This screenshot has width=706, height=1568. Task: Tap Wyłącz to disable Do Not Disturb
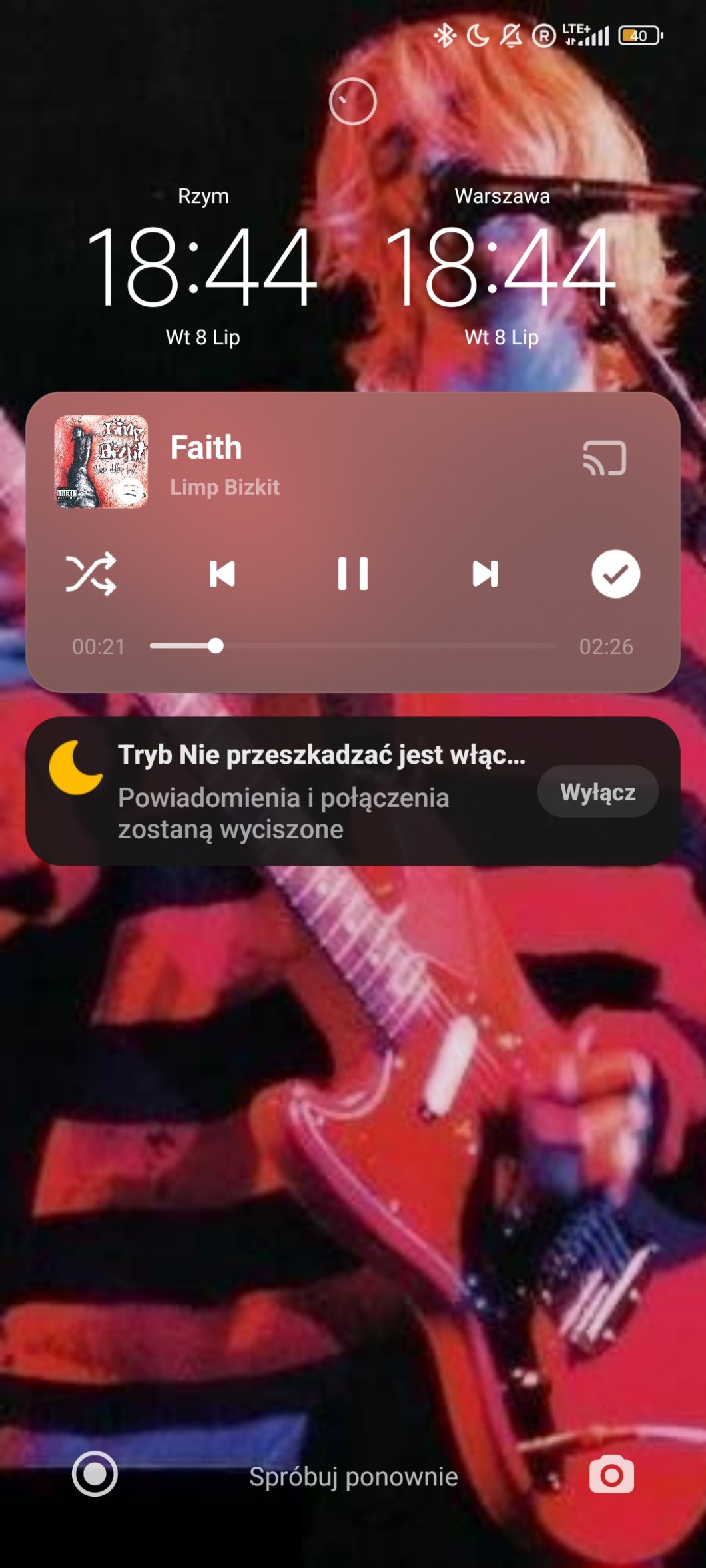click(x=597, y=792)
